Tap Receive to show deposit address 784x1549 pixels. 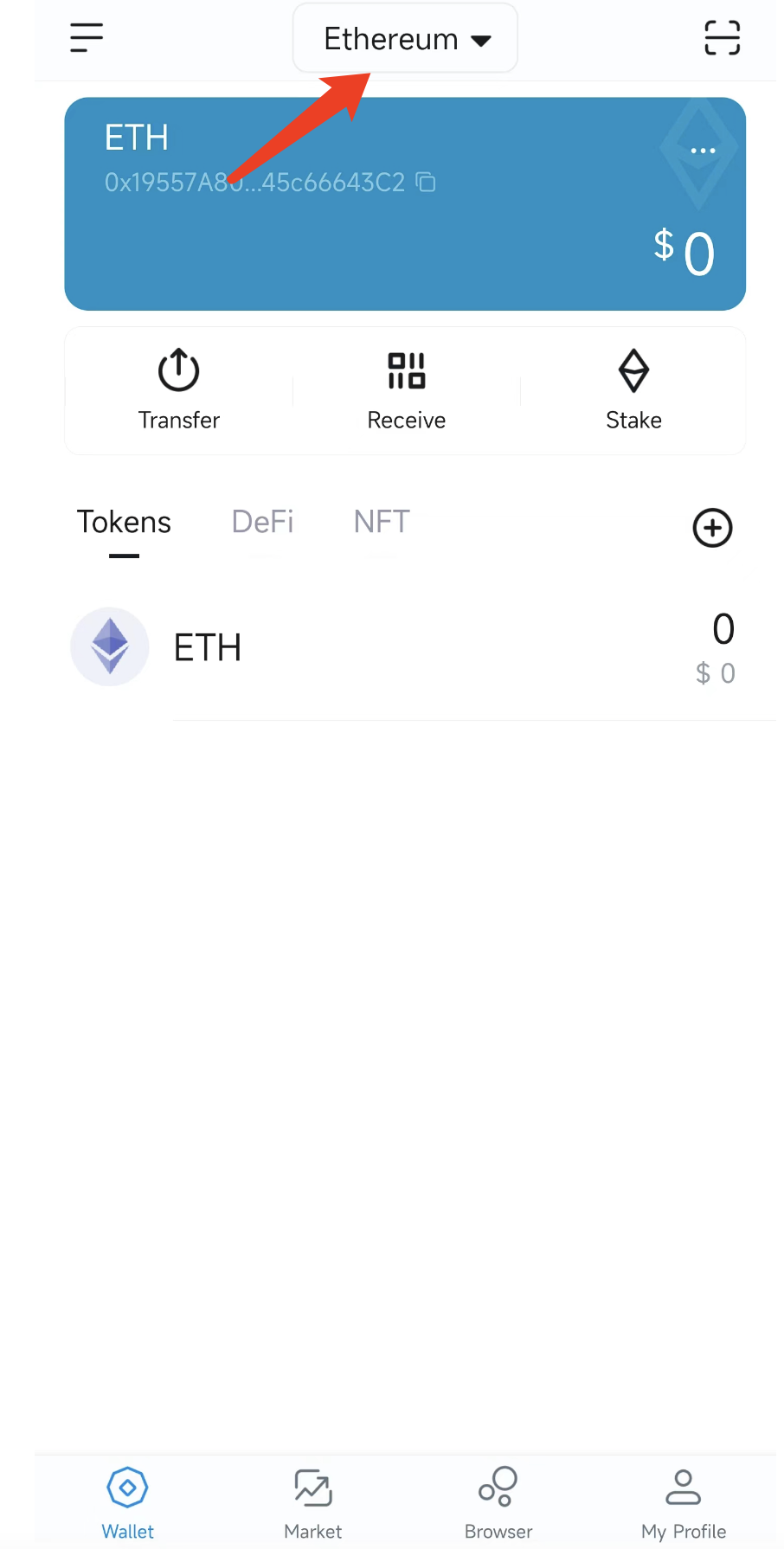click(406, 389)
